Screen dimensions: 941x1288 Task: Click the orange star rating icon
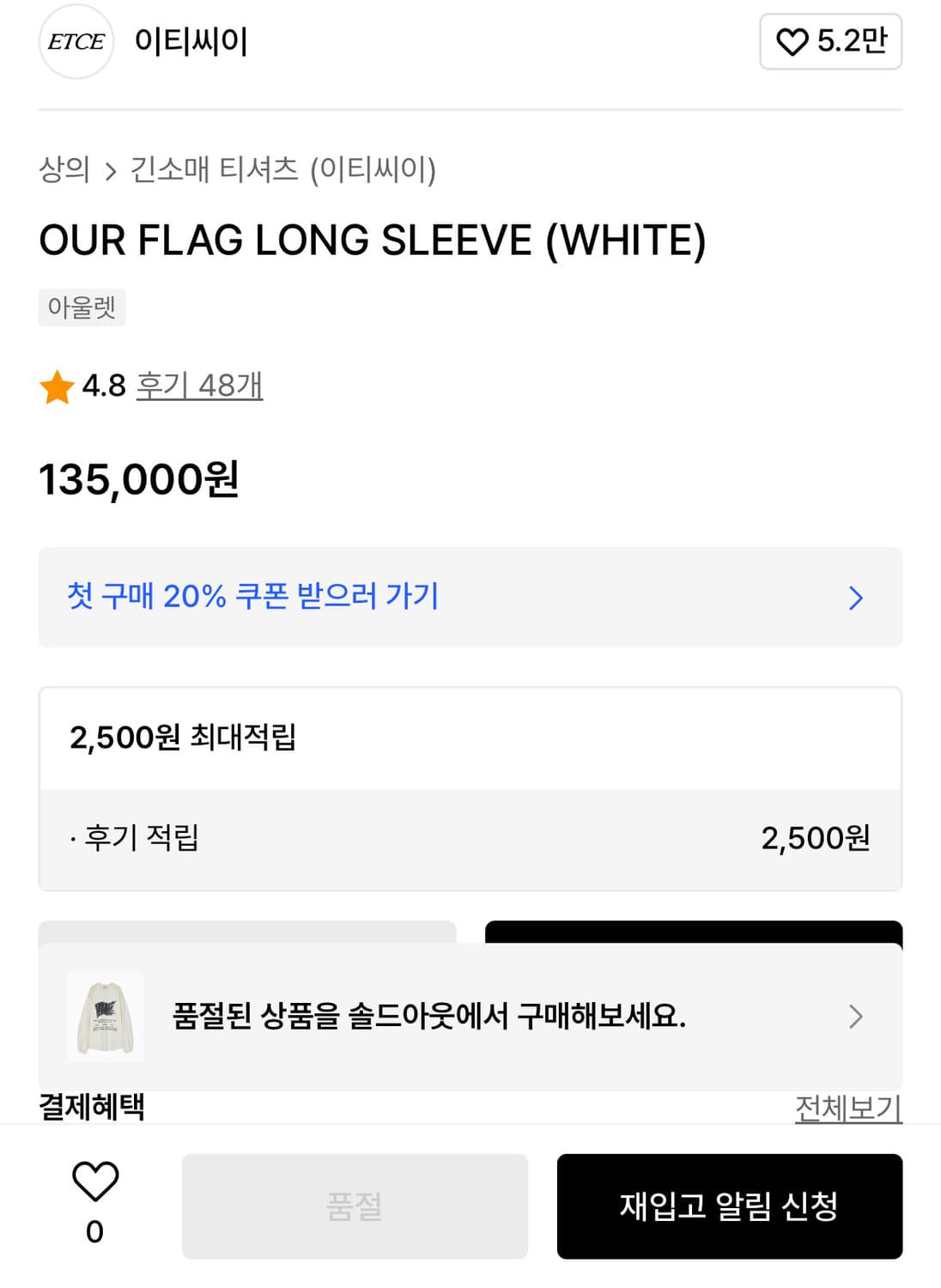(x=57, y=387)
